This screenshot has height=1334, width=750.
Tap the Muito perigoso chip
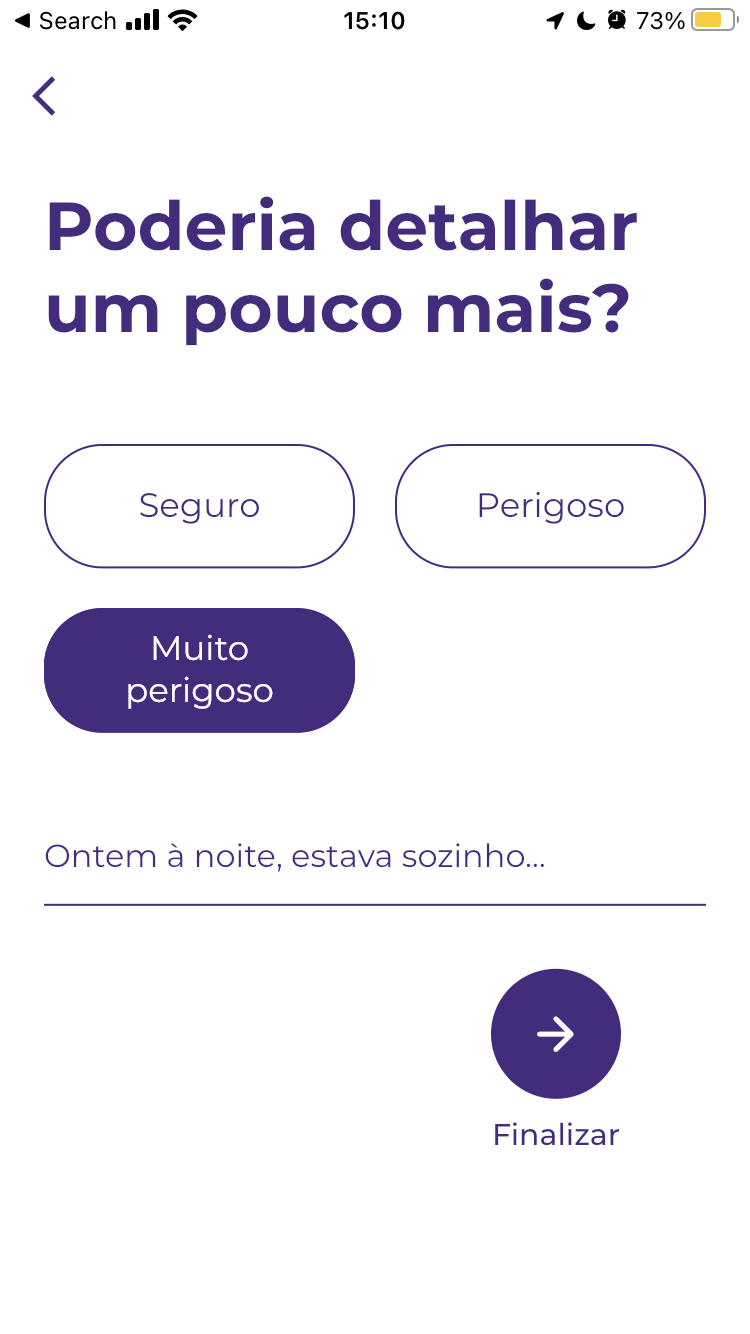(x=199, y=670)
